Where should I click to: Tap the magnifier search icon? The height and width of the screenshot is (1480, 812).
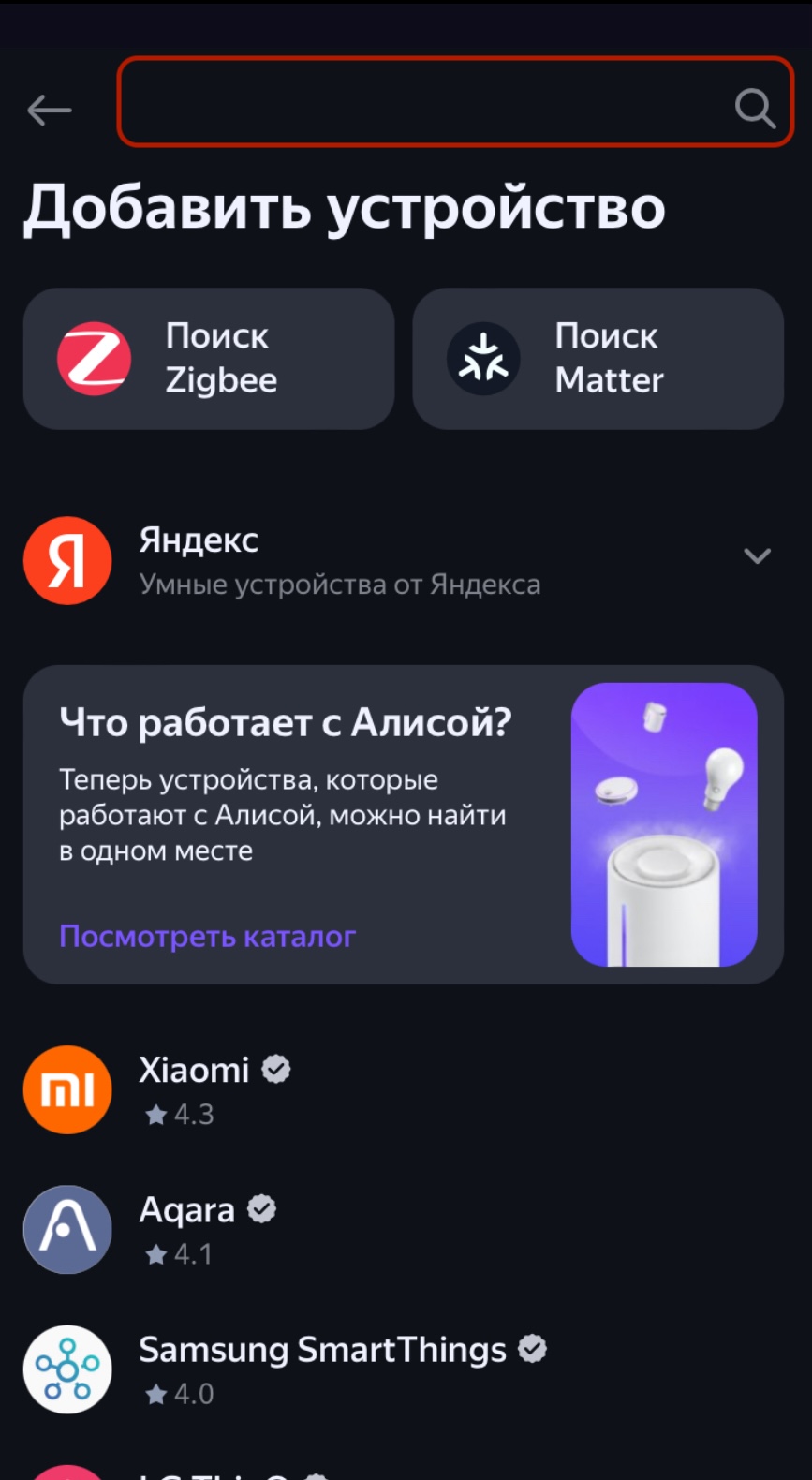coord(755,109)
